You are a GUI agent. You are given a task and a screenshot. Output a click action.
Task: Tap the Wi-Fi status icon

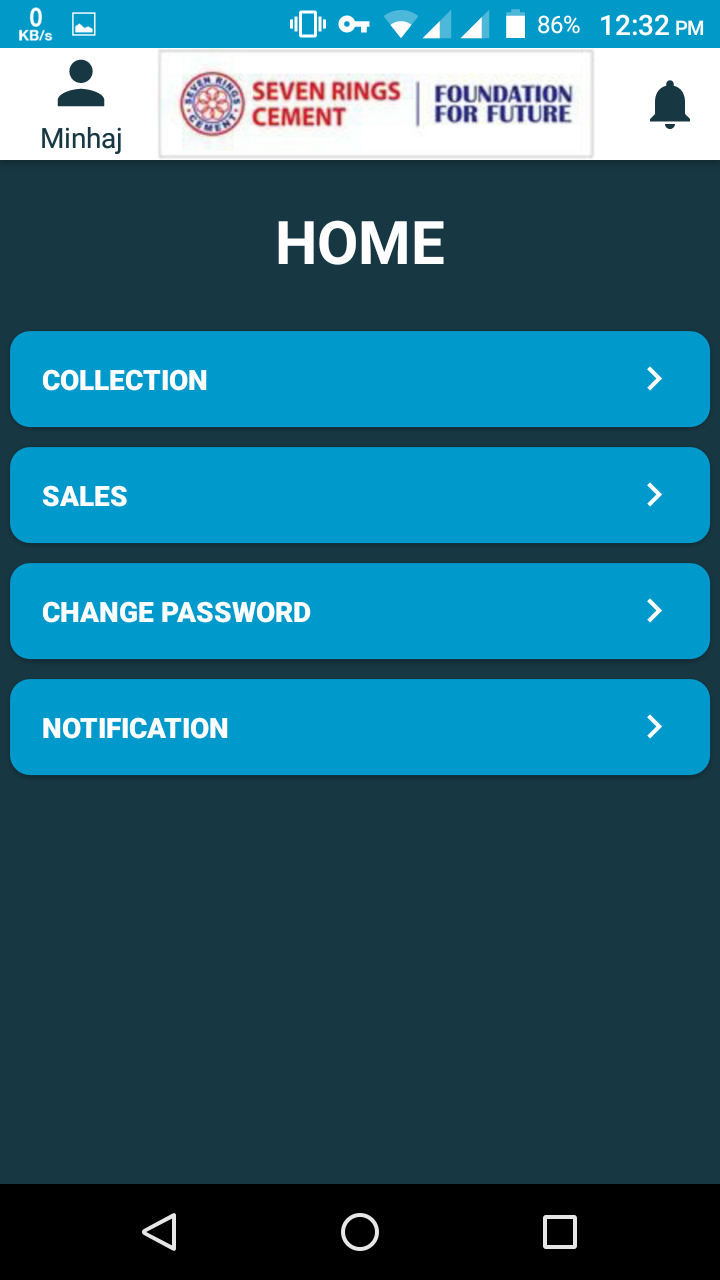[x=402, y=23]
